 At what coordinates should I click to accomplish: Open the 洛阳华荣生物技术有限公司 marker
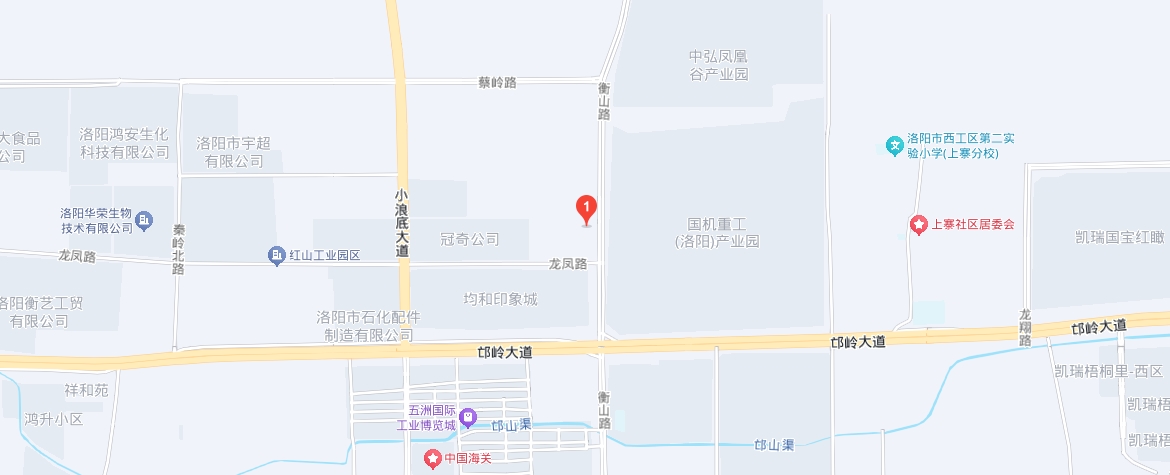145,220
